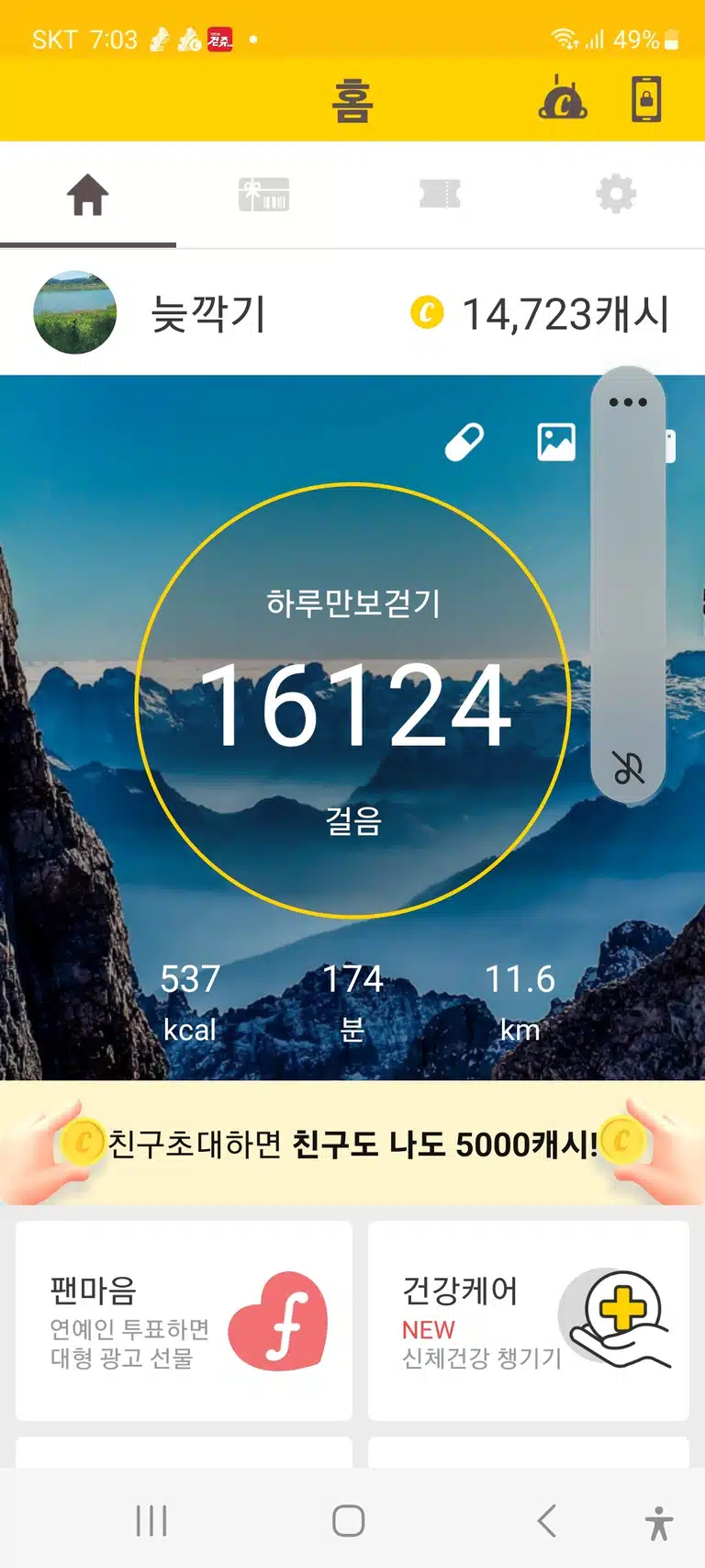Open the 늦깍기 profile picture
The image size is (705, 1568).
(75, 312)
